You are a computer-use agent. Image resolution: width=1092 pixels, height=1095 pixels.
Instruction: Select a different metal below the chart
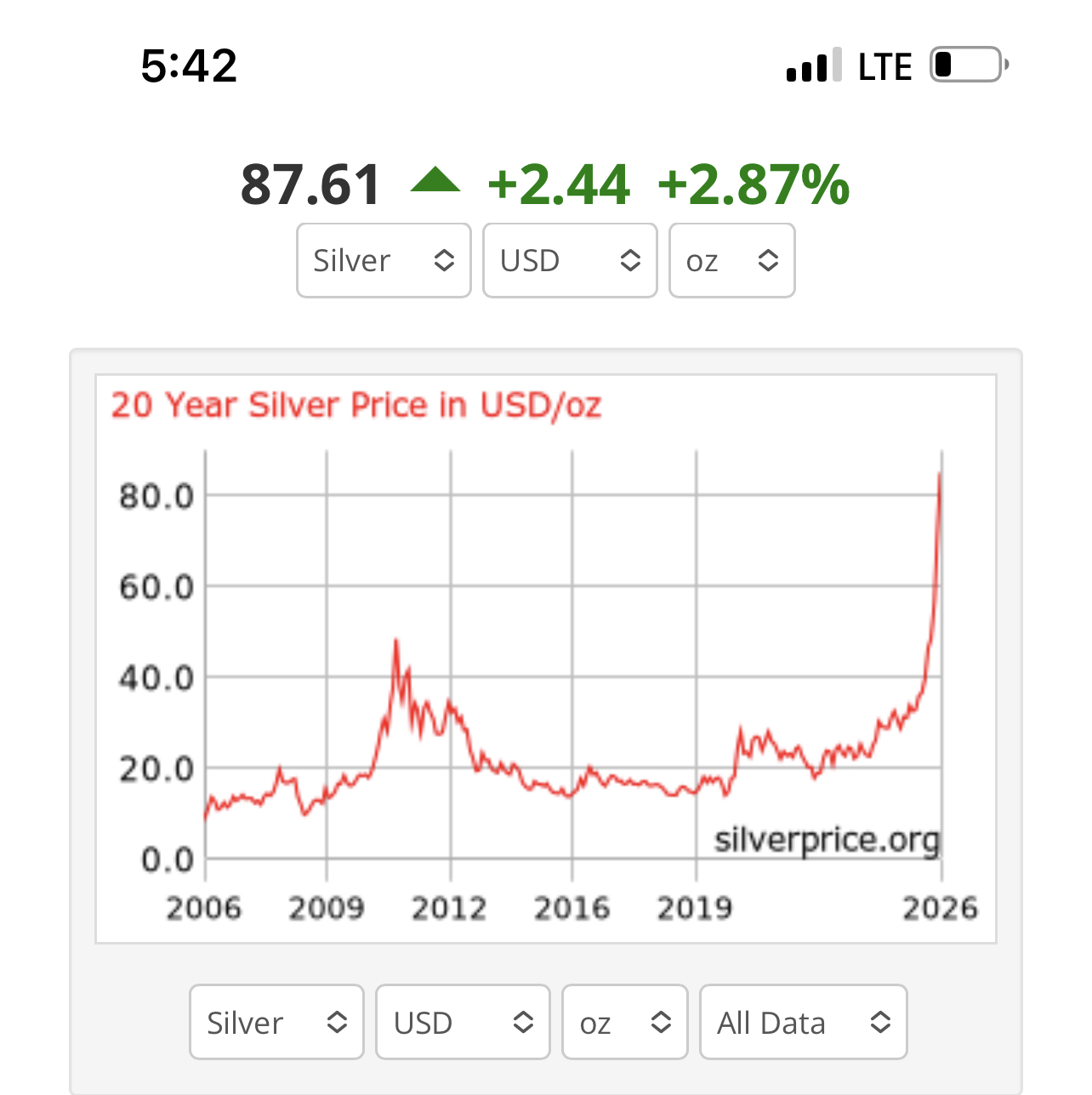276,1022
